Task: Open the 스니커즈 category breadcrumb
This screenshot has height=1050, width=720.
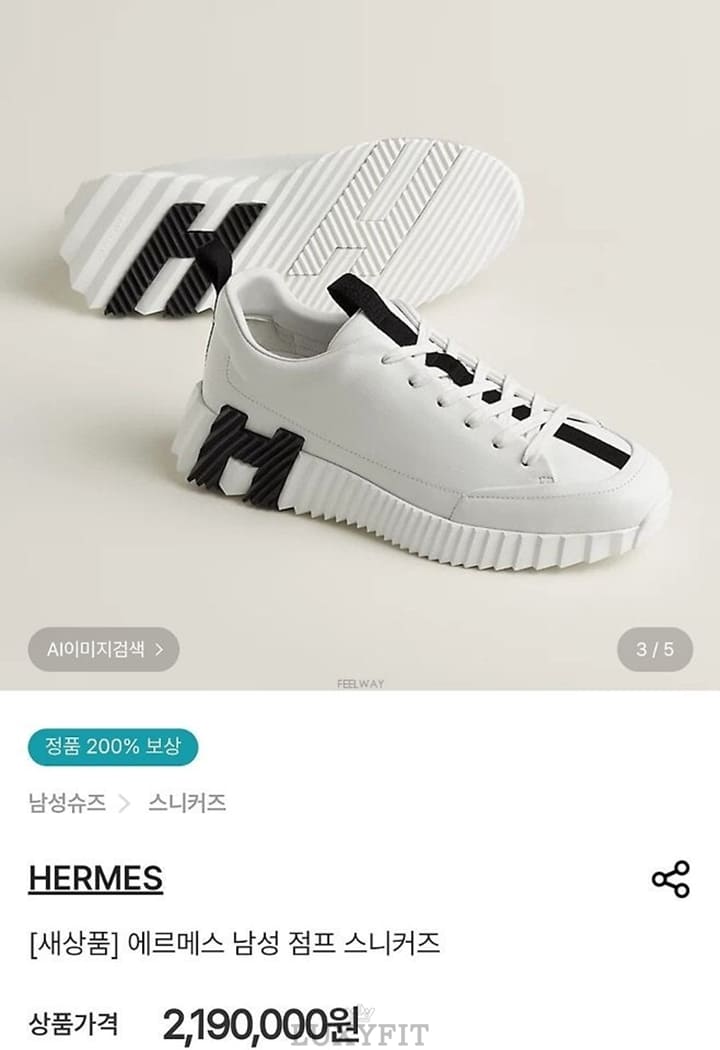Action: [187, 802]
